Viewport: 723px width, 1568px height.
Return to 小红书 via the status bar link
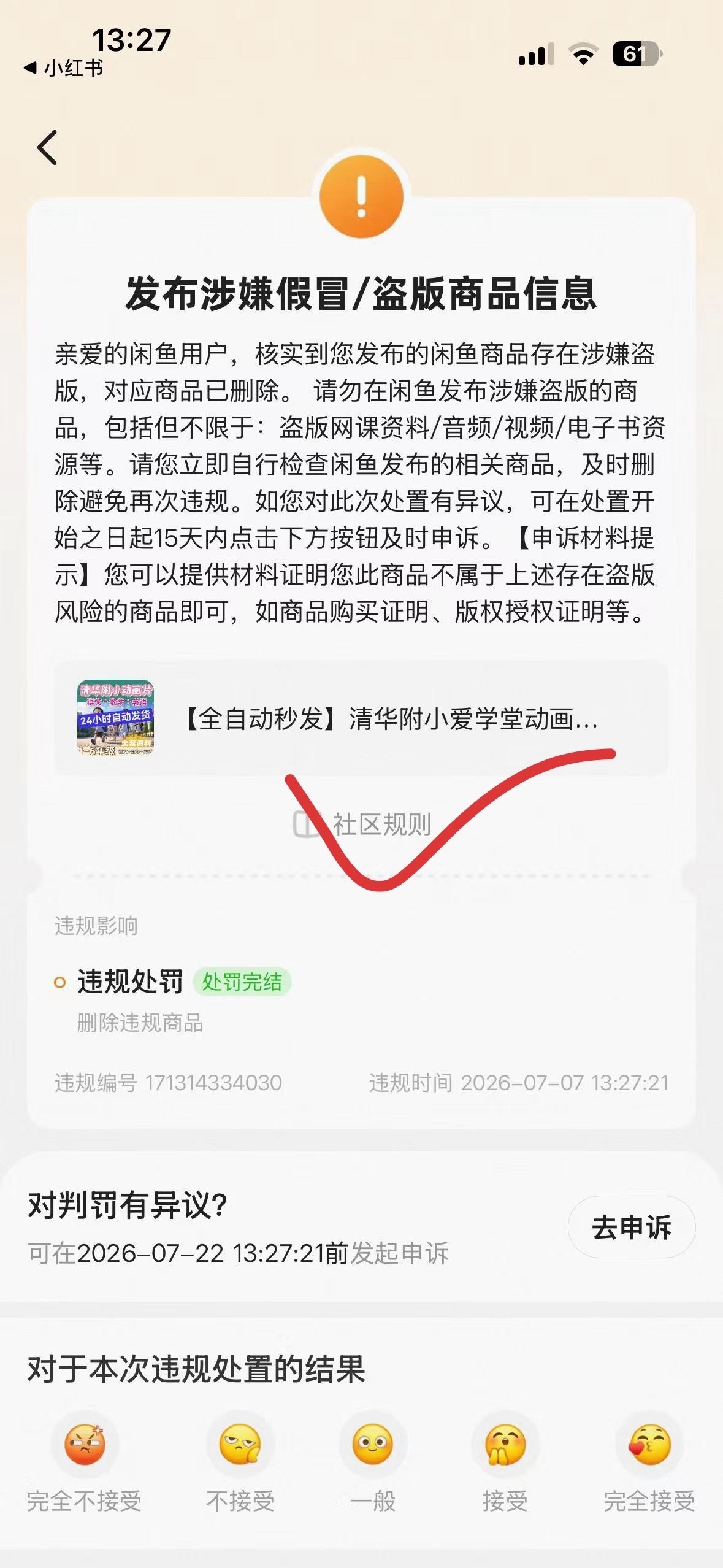tap(63, 67)
